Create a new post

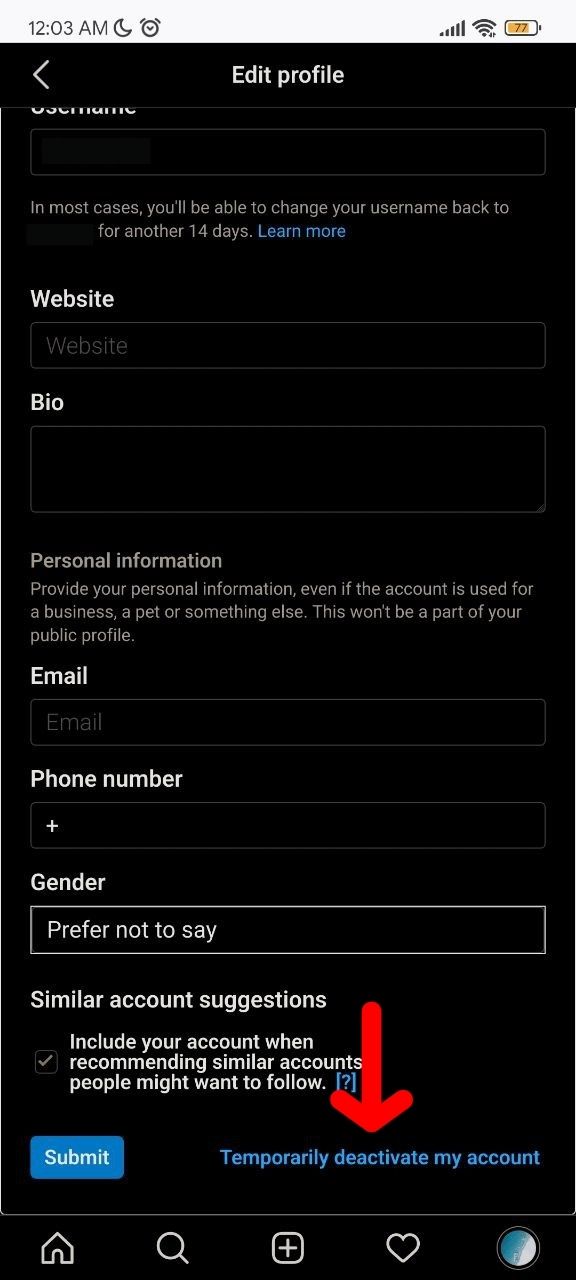[x=288, y=1248]
